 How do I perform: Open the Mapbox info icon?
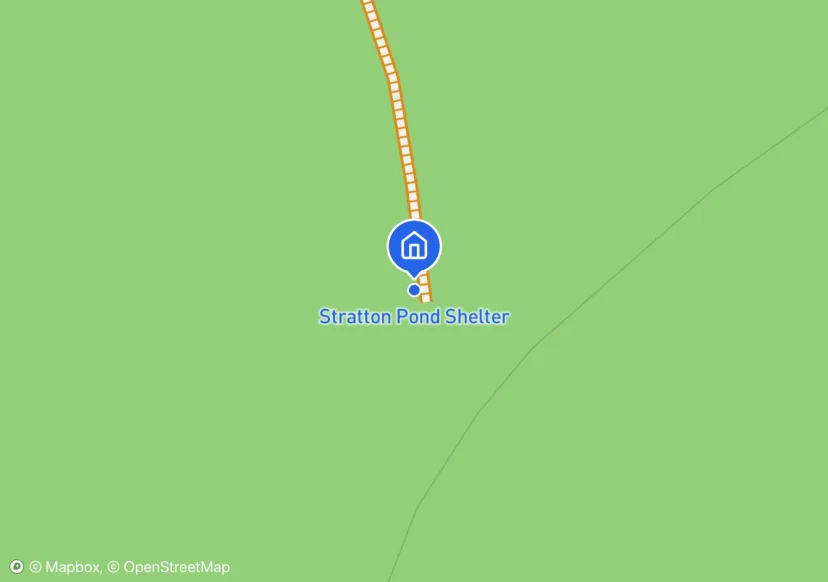[x=16, y=567]
